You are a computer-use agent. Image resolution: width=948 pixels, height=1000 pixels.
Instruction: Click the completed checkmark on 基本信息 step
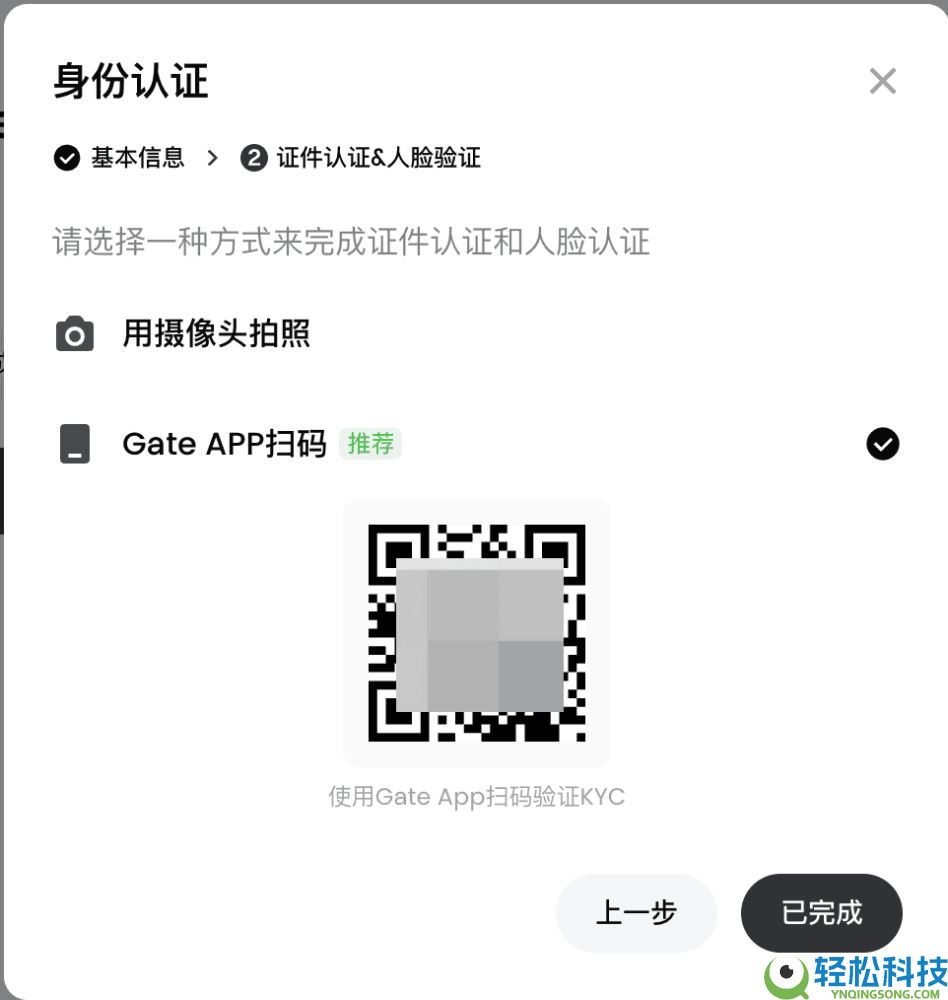tap(66, 157)
